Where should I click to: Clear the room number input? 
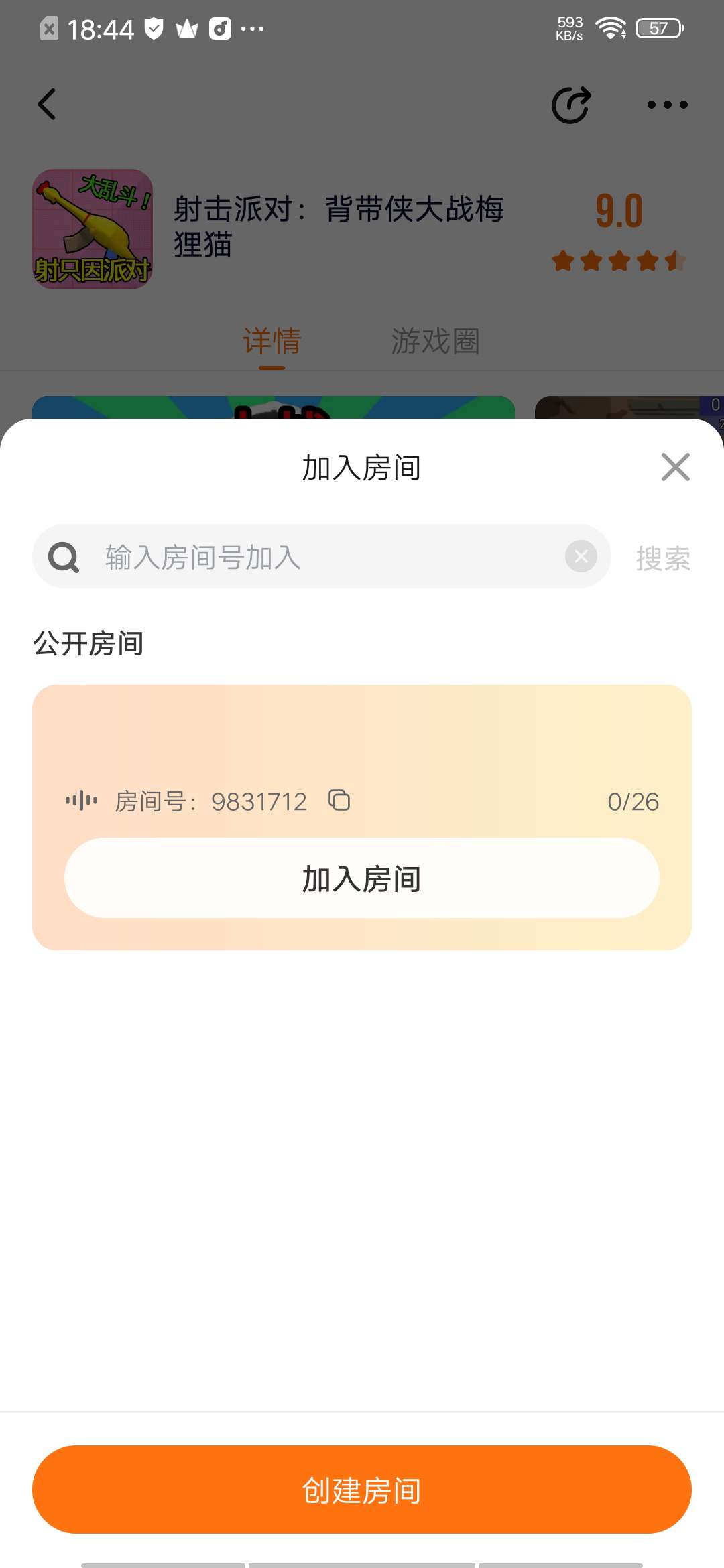[x=581, y=556]
